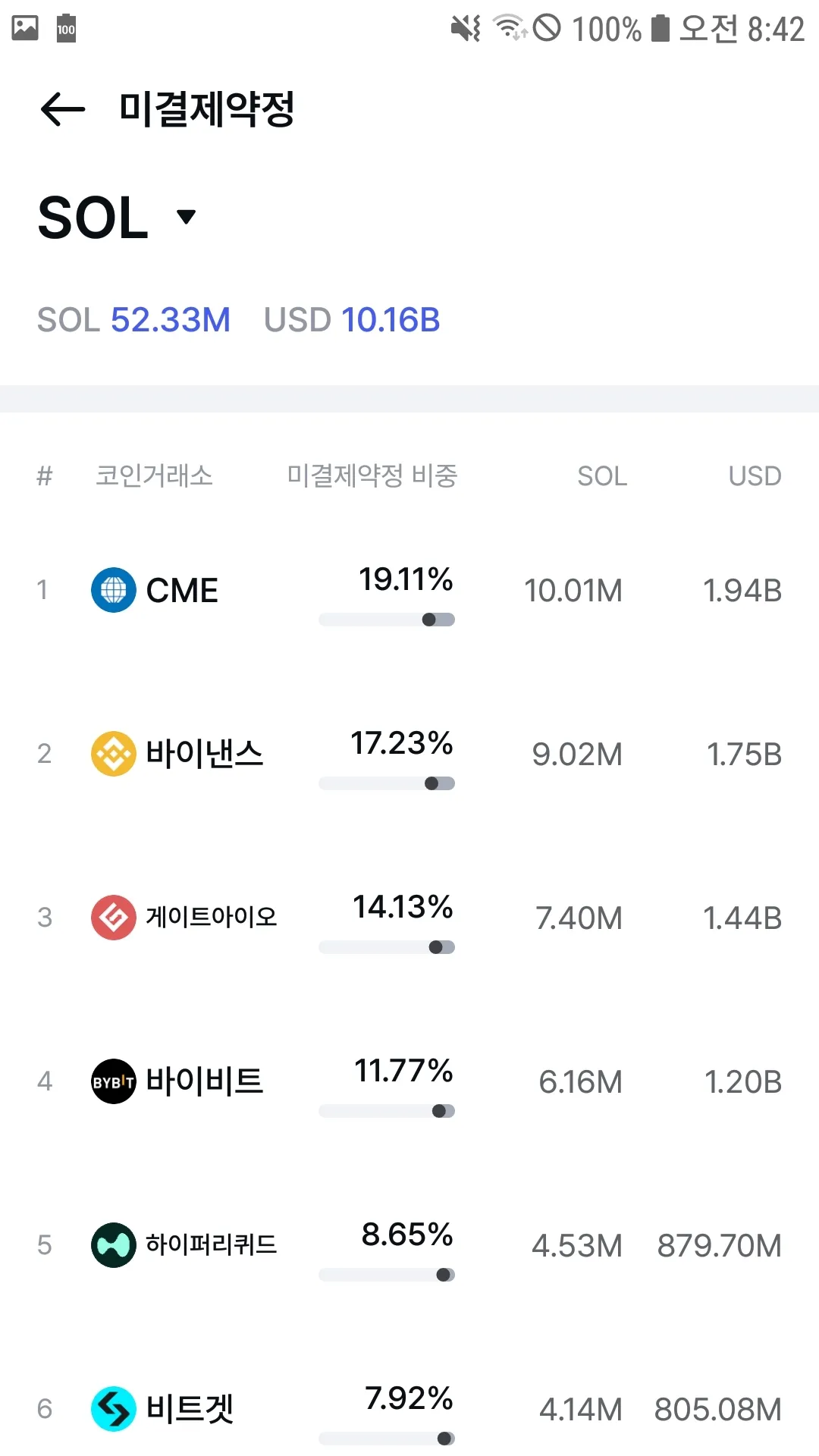The width and height of the screenshot is (819, 1456).
Task: Open the SOL coin dropdown
Action: (x=118, y=218)
